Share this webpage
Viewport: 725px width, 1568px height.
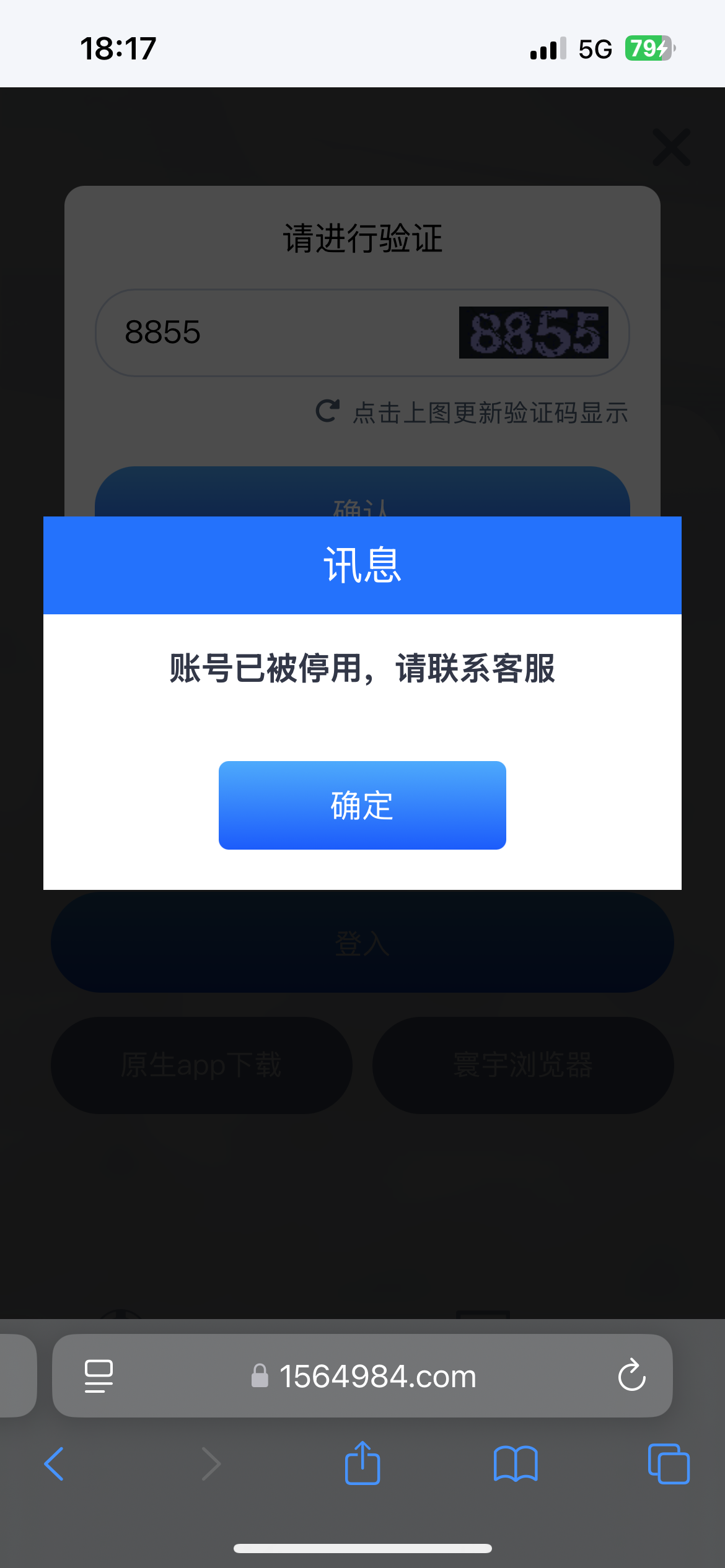point(362,1464)
